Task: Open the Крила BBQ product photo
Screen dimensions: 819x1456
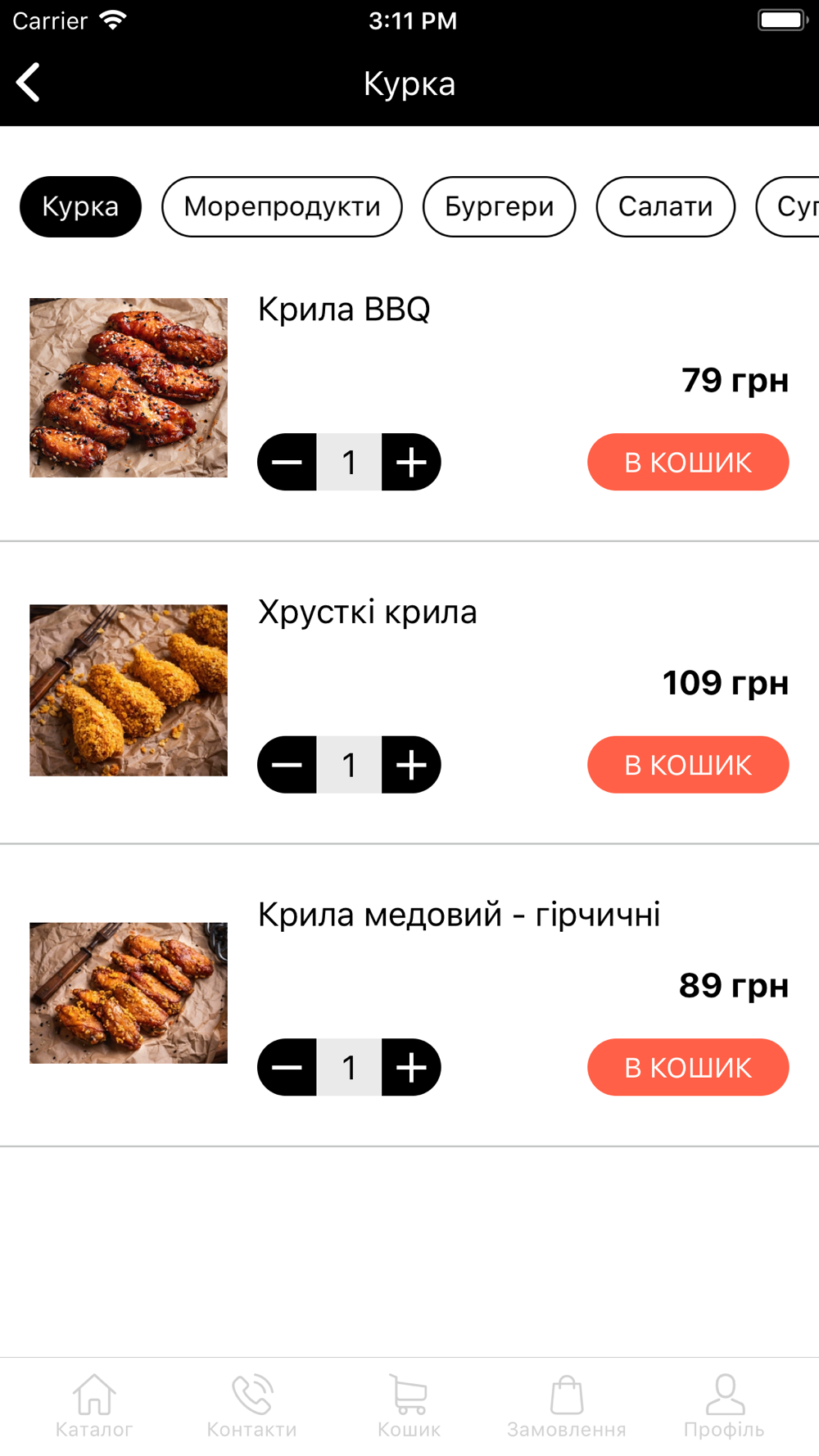Action: (129, 387)
